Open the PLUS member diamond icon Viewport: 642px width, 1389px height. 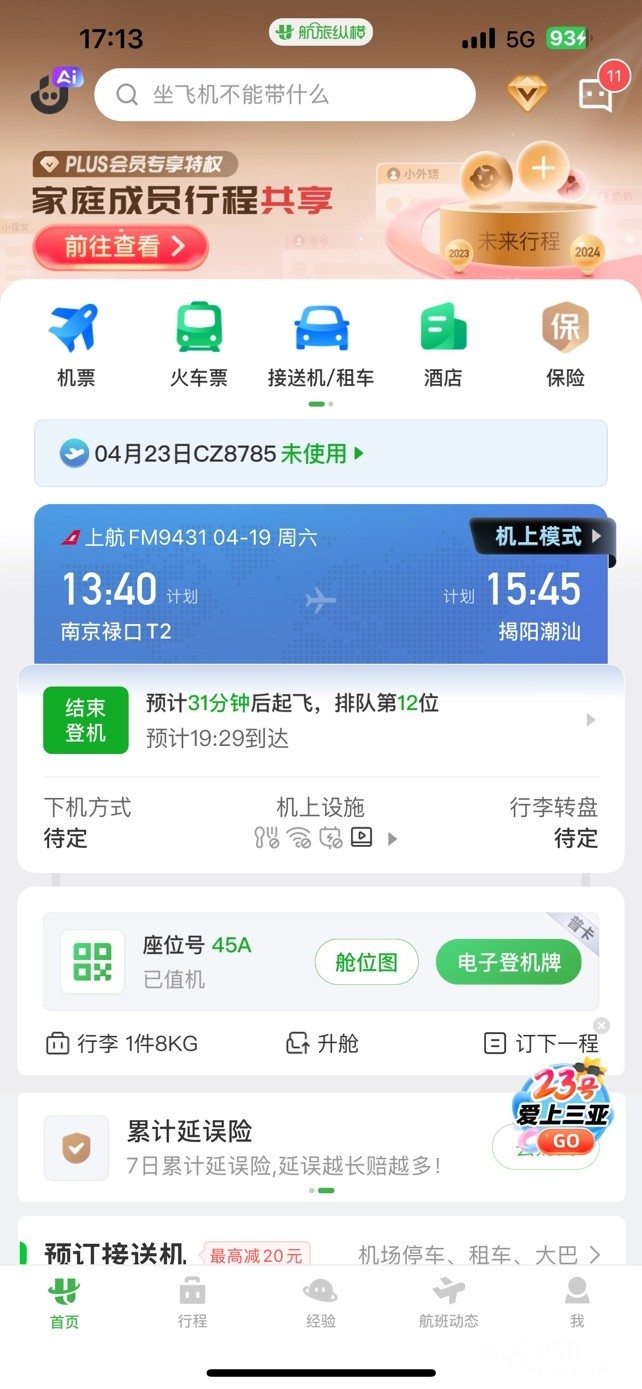click(x=527, y=94)
